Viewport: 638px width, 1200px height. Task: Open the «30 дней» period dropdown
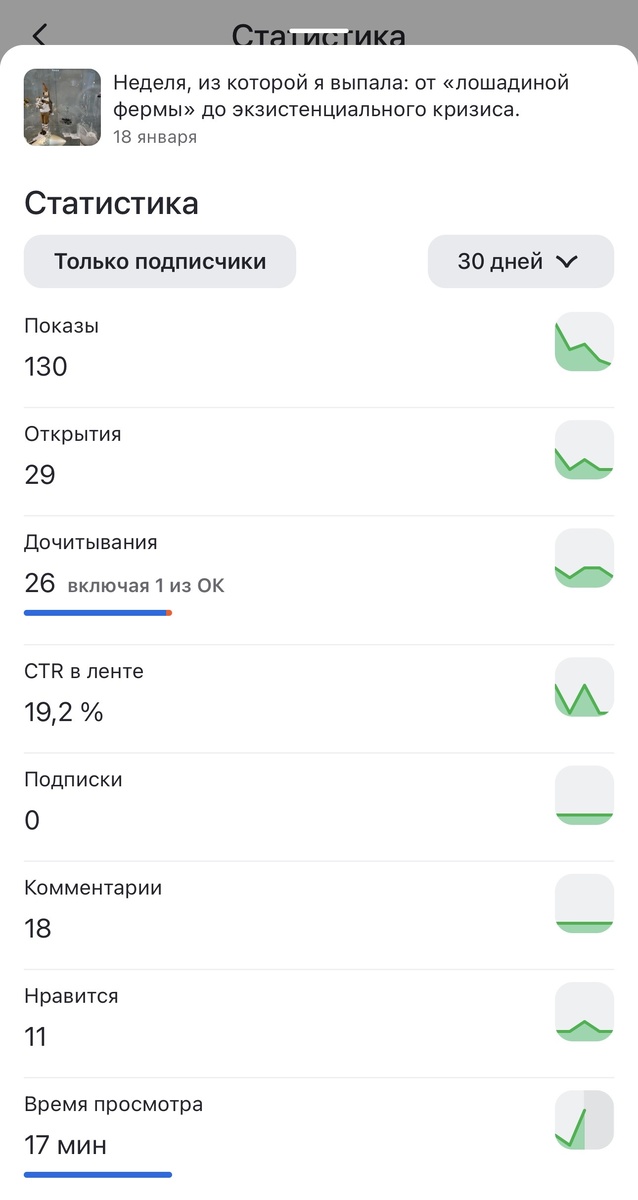tap(520, 262)
